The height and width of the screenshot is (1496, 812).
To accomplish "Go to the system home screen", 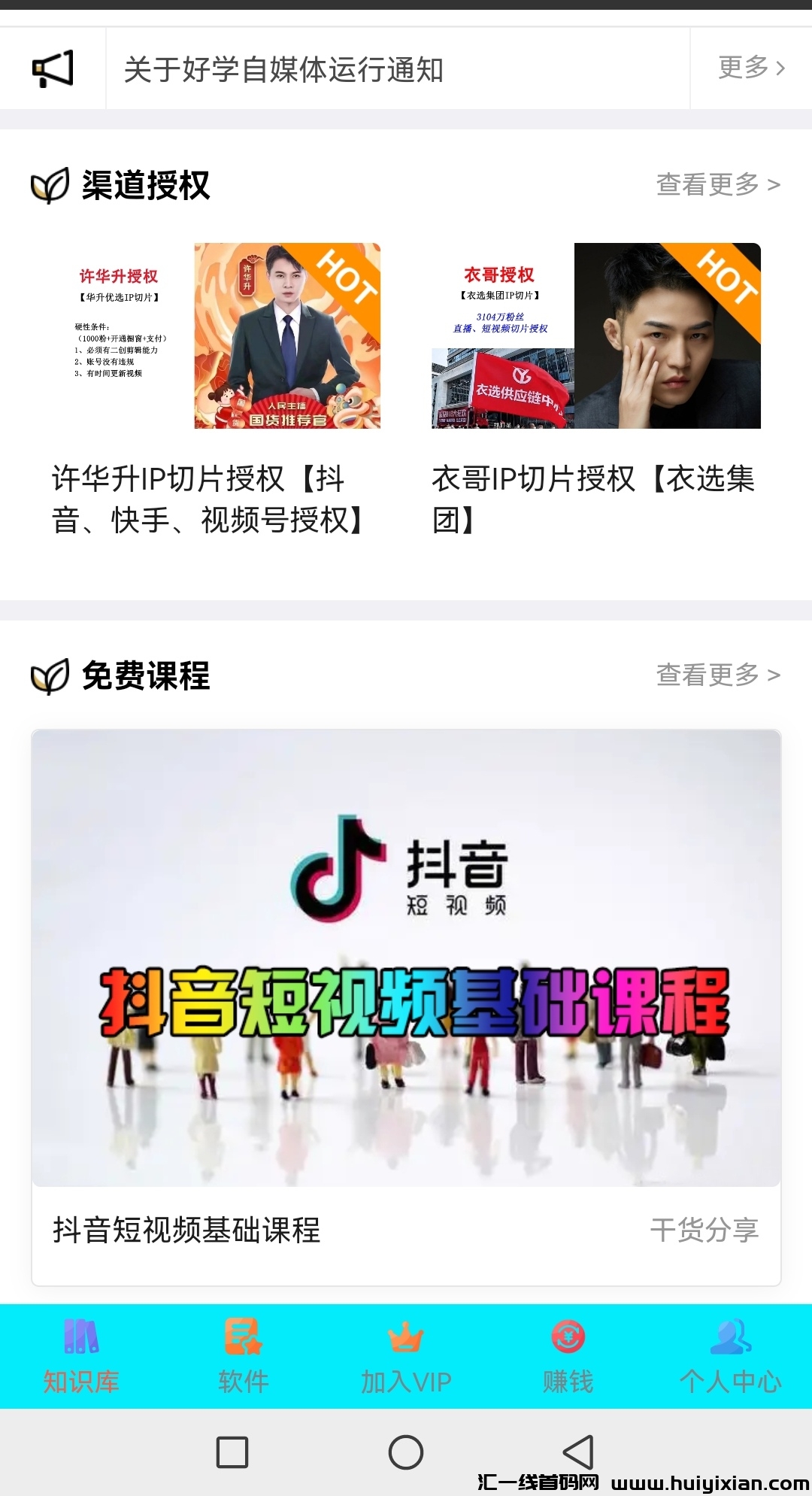I will pos(406,1452).
